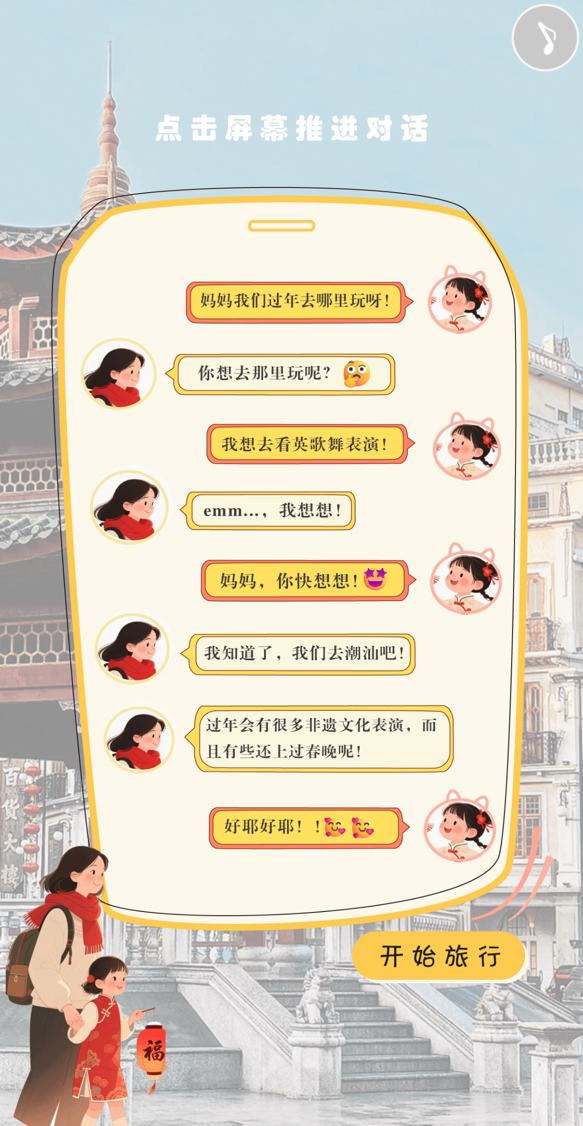The image size is (583, 1126).
Task: Tap the 开始旅行 button
Action: (x=439, y=957)
